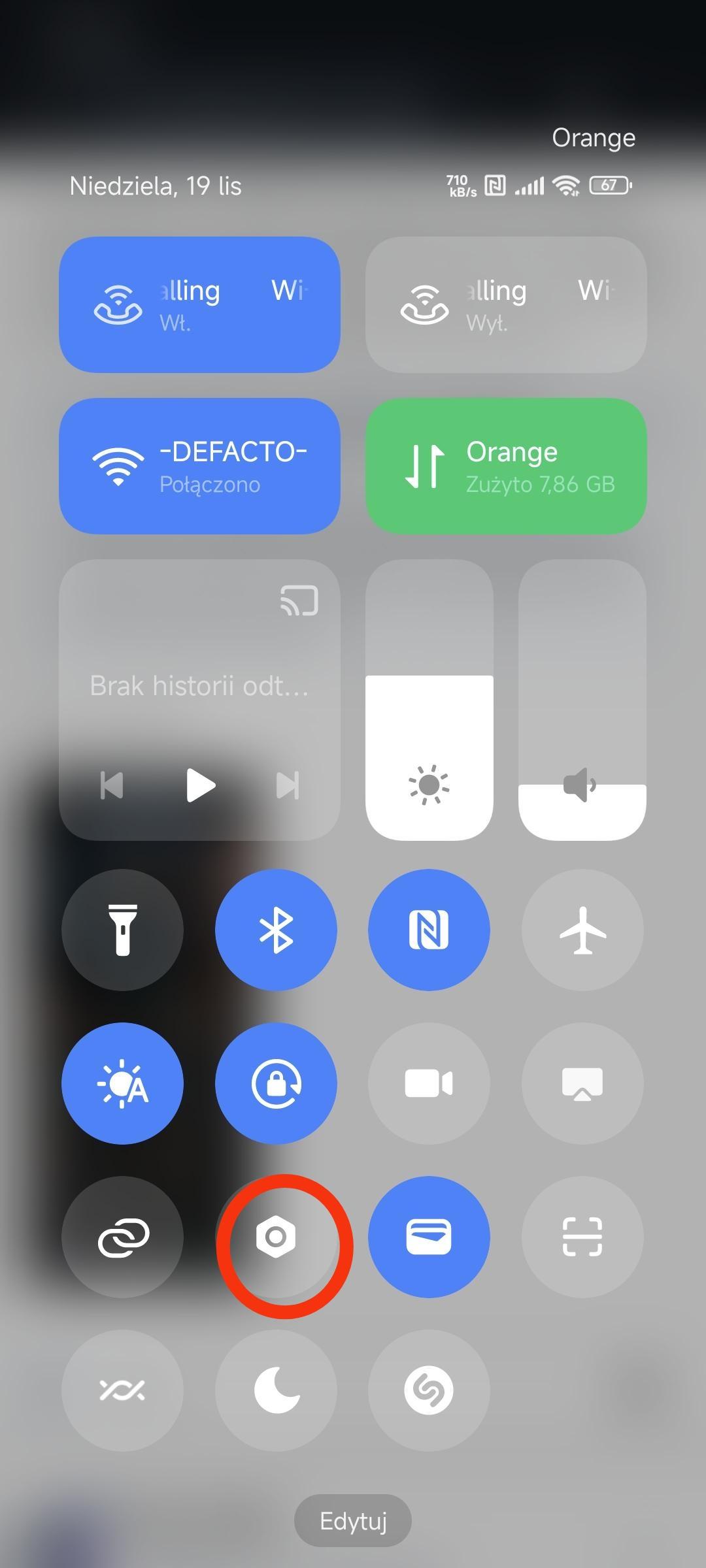The width and height of the screenshot is (706, 1568).
Task: Play media in the player card
Action: point(200,785)
